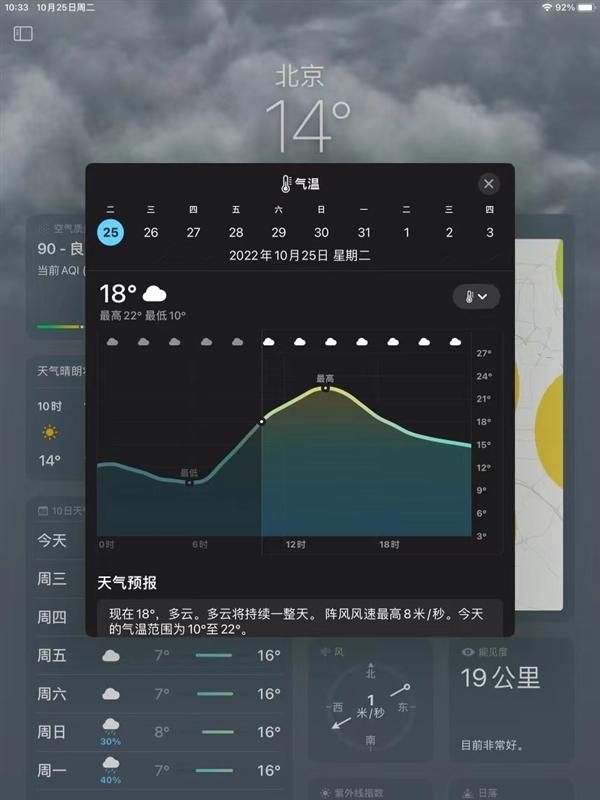Viewport: 600px width, 800px height.
Task: Toggle the sidebar city list
Action: [23, 34]
